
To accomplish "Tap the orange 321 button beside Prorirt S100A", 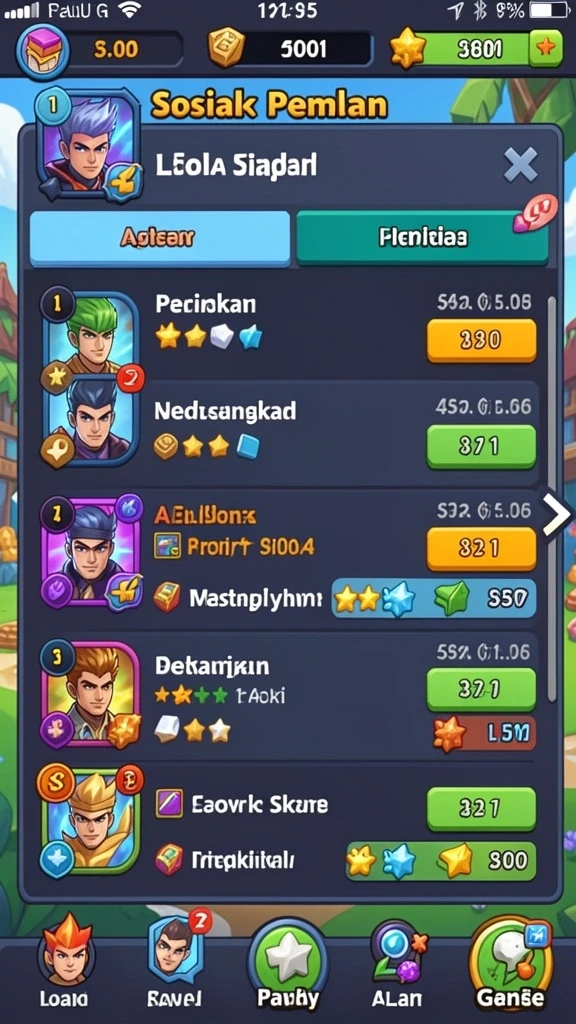I will 481,549.
